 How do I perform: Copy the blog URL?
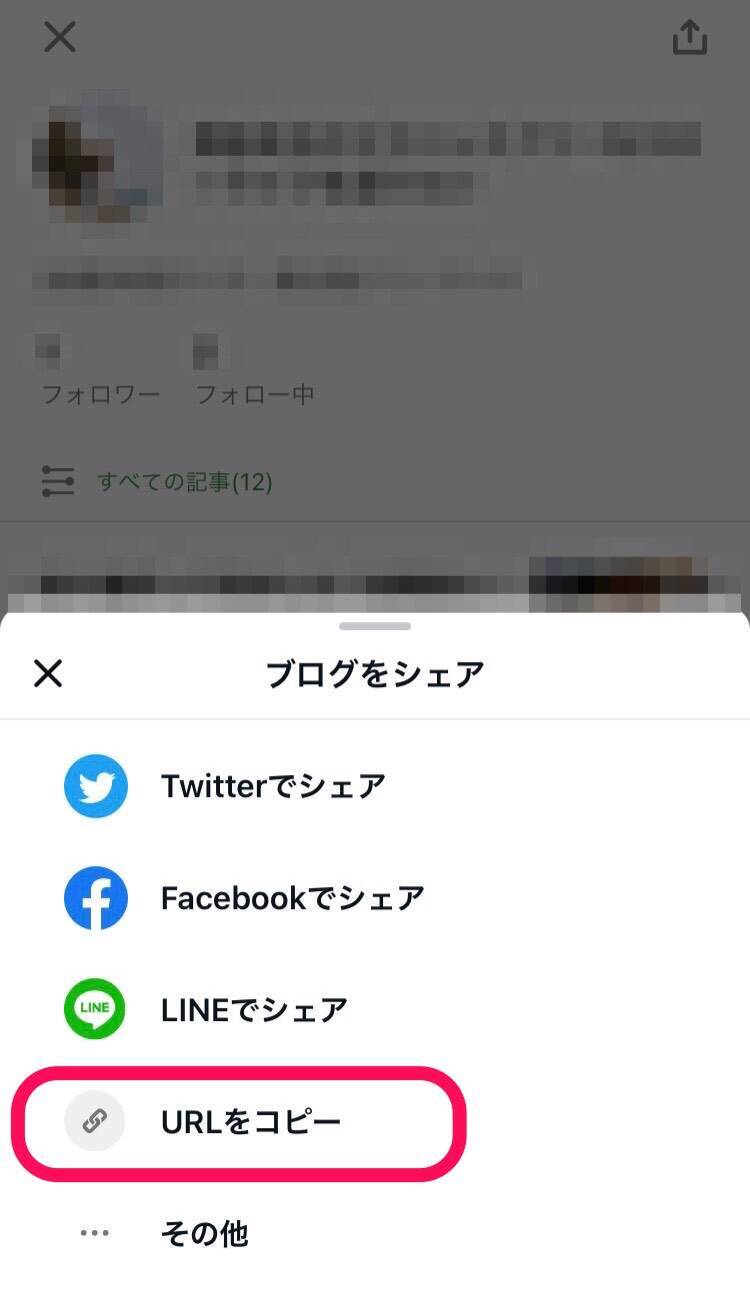pos(250,1122)
